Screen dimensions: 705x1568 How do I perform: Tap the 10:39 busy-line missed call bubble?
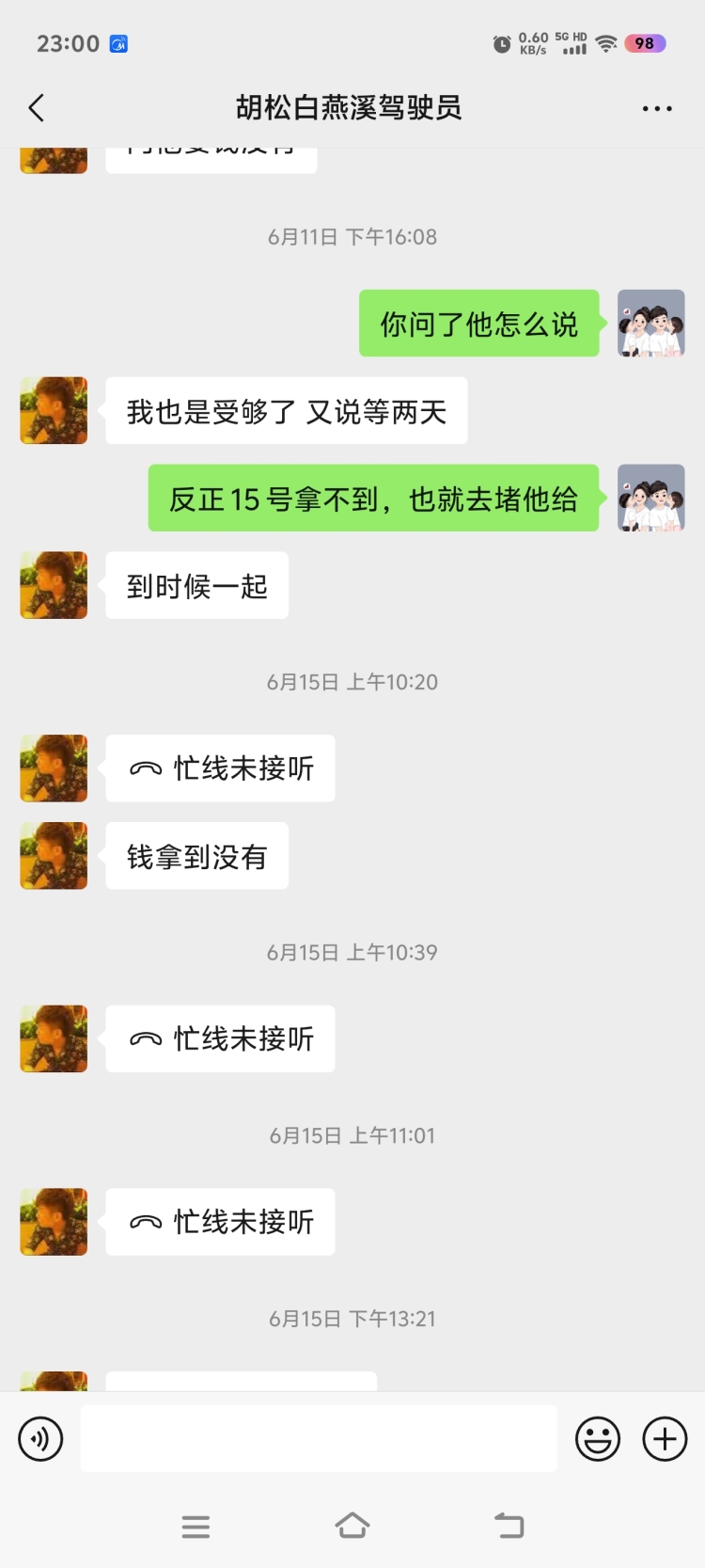220,1038
